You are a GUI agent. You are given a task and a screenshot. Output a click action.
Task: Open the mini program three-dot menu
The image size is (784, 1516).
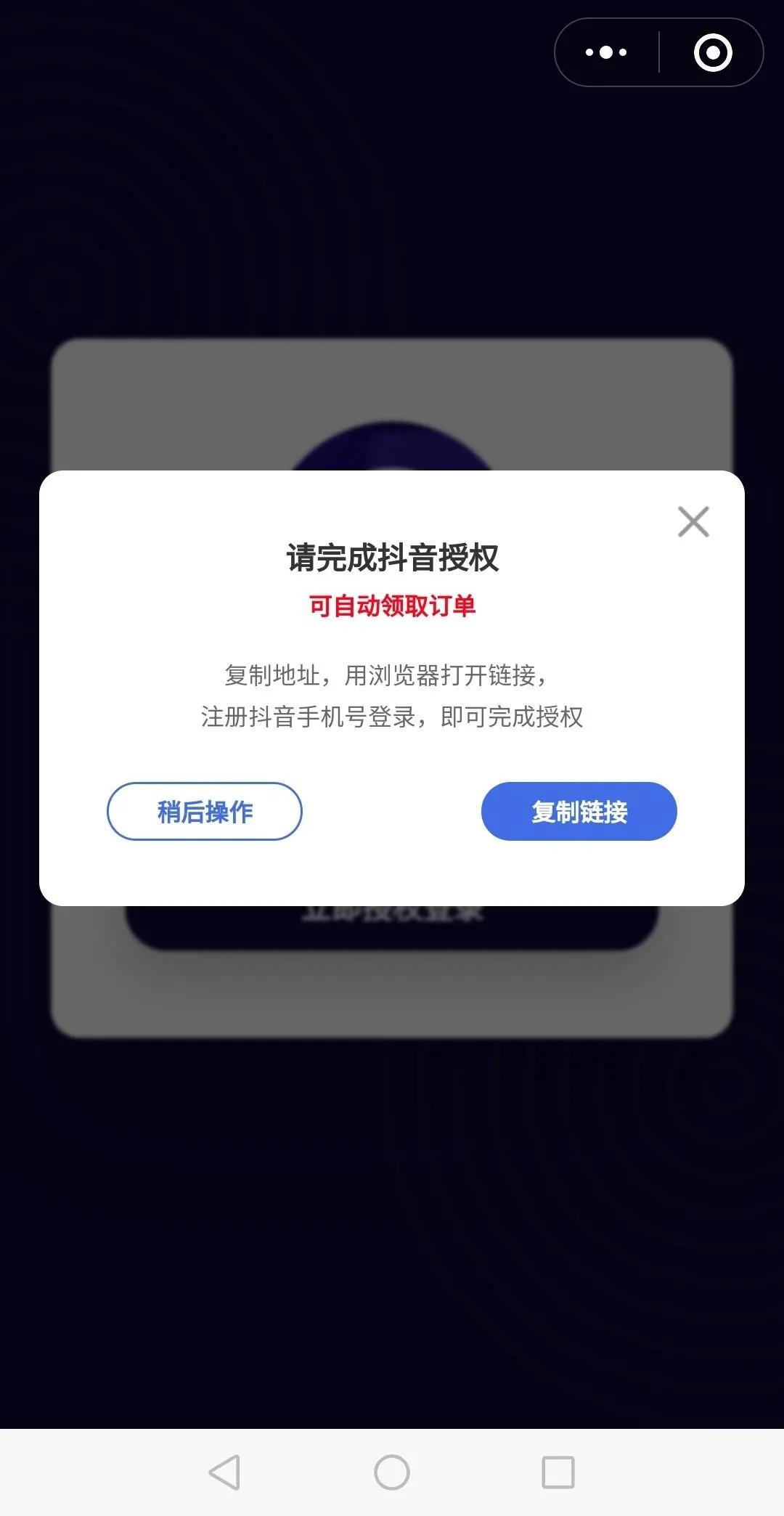606,52
